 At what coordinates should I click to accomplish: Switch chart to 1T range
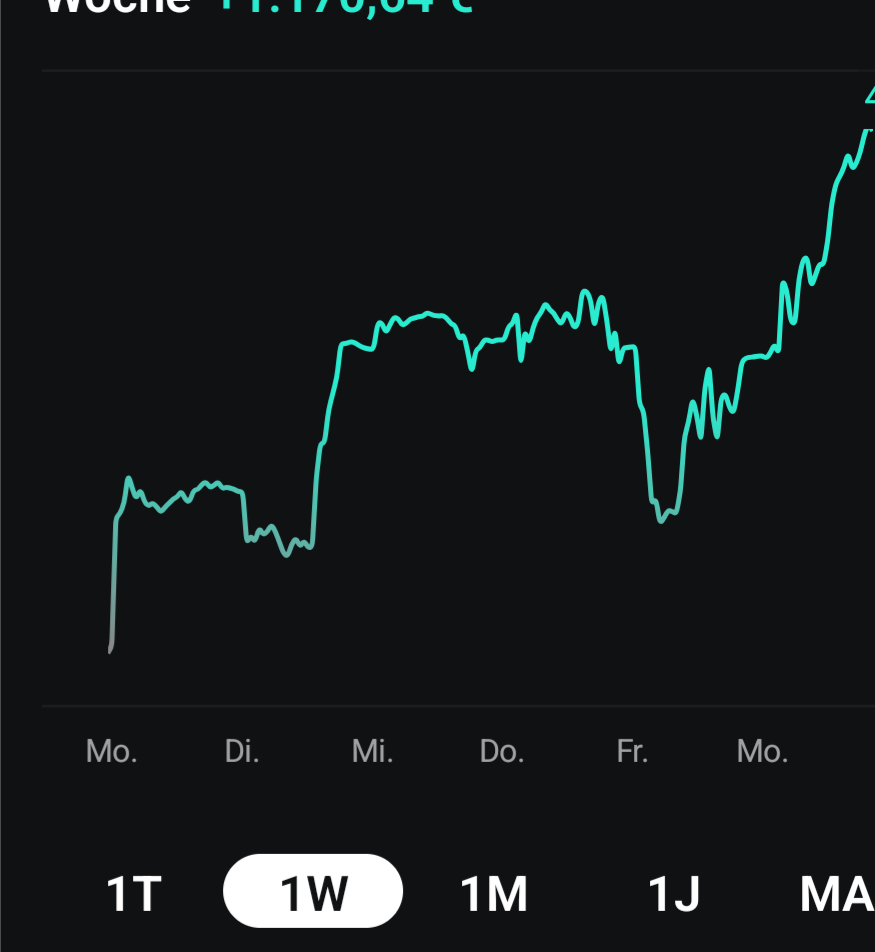(x=133, y=892)
